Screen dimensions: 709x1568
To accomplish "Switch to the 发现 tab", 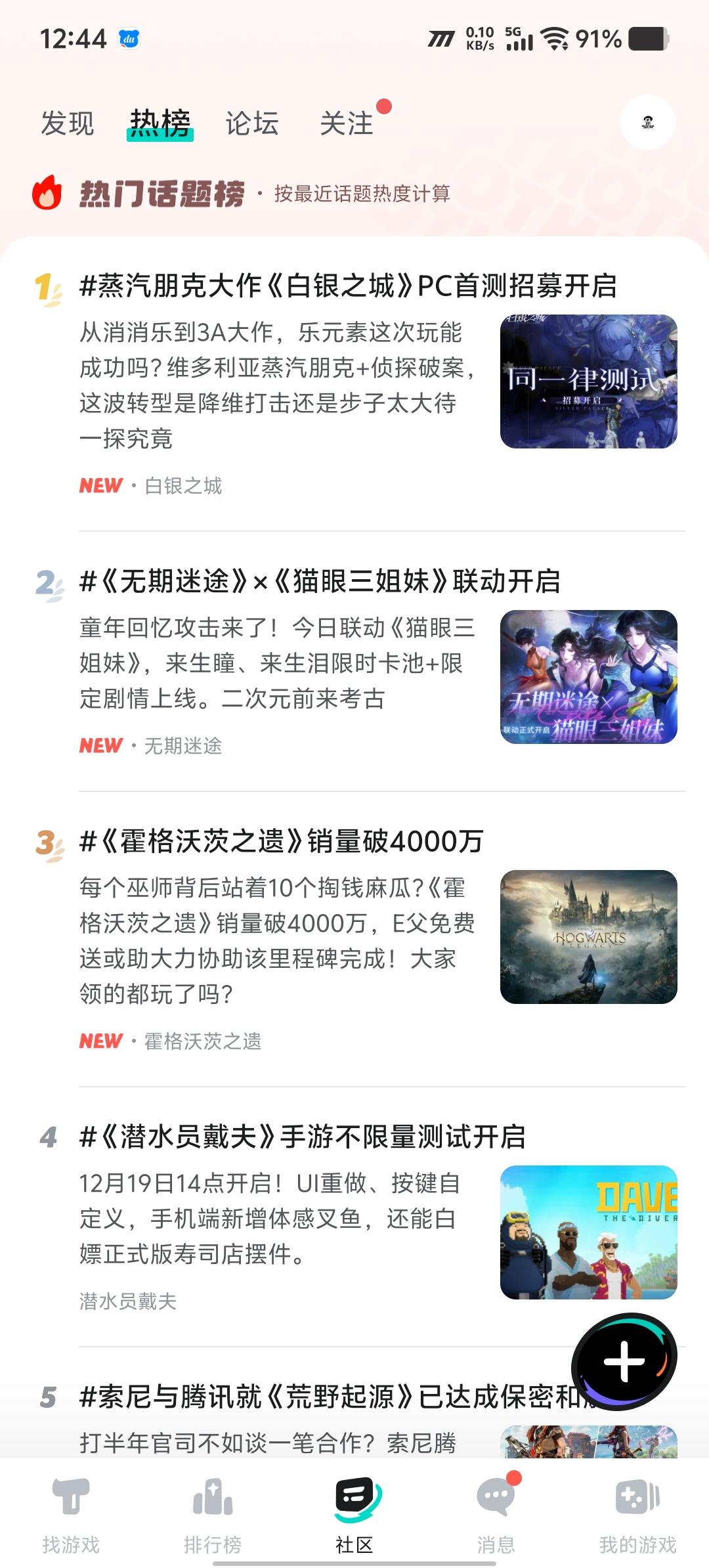I will click(x=68, y=123).
